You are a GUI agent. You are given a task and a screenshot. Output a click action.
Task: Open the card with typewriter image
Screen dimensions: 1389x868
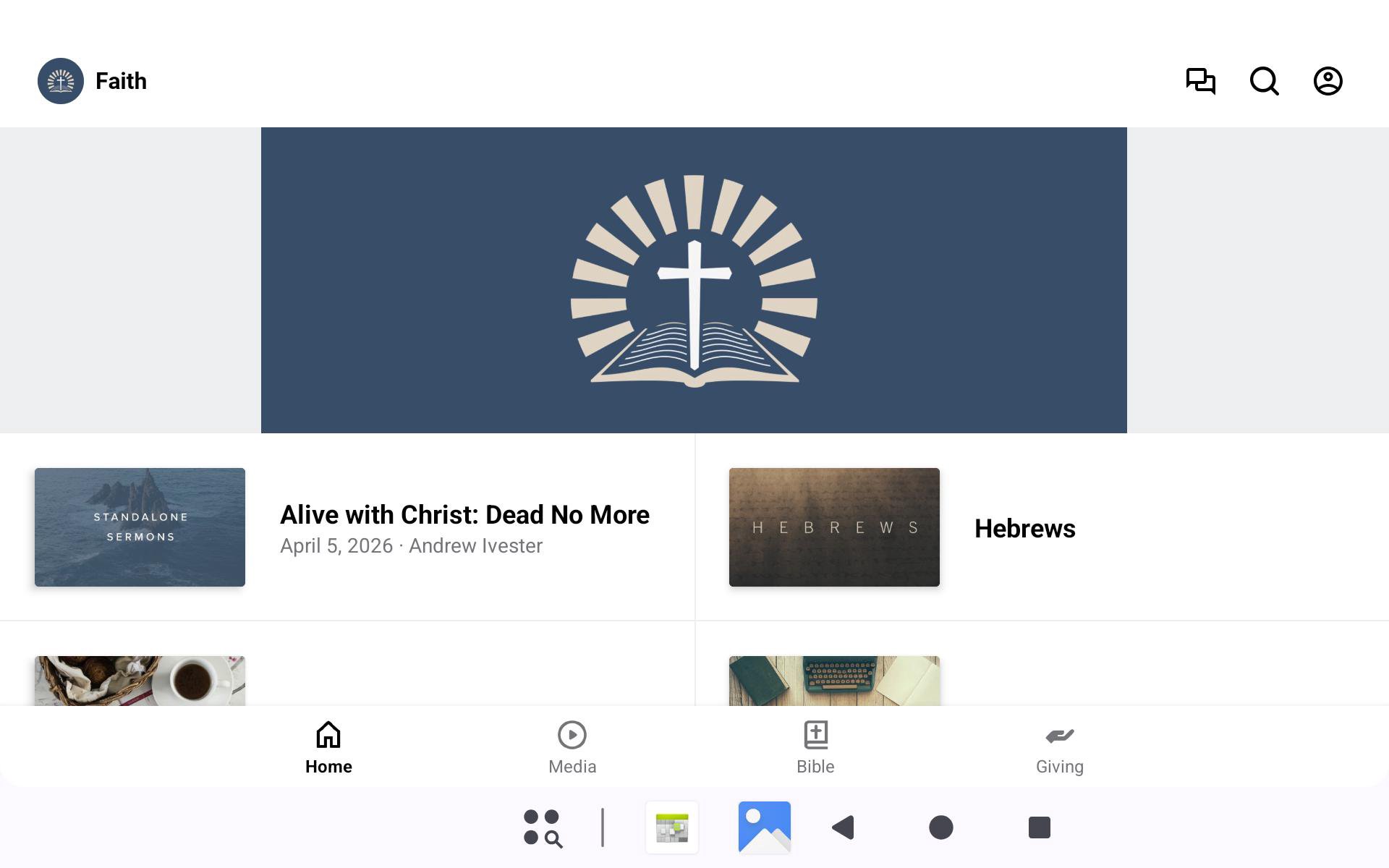pos(834,681)
